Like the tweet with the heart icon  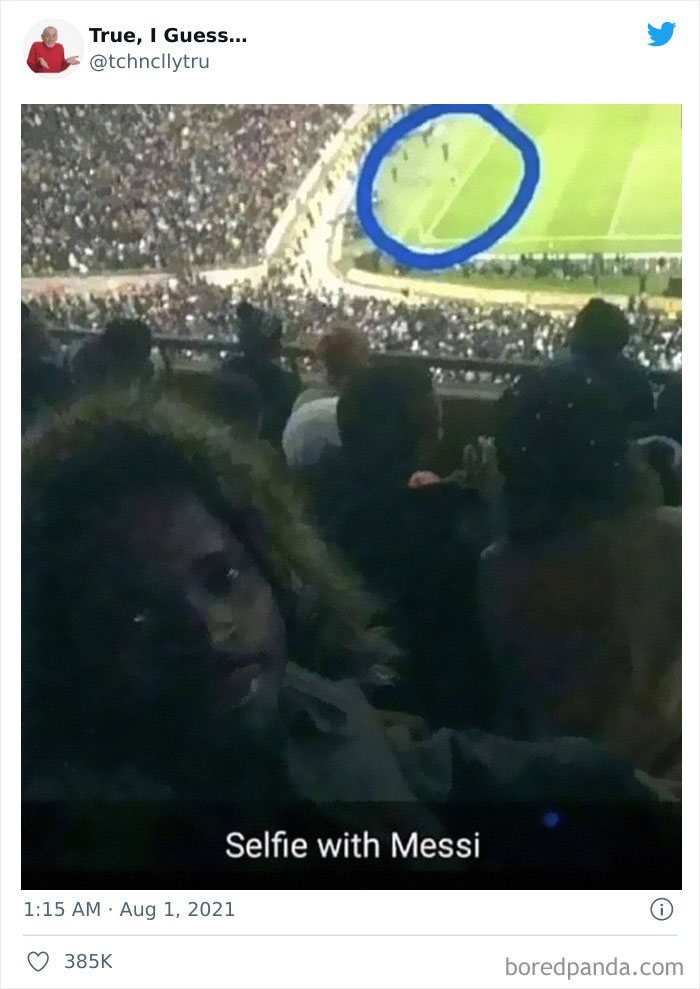(38, 961)
